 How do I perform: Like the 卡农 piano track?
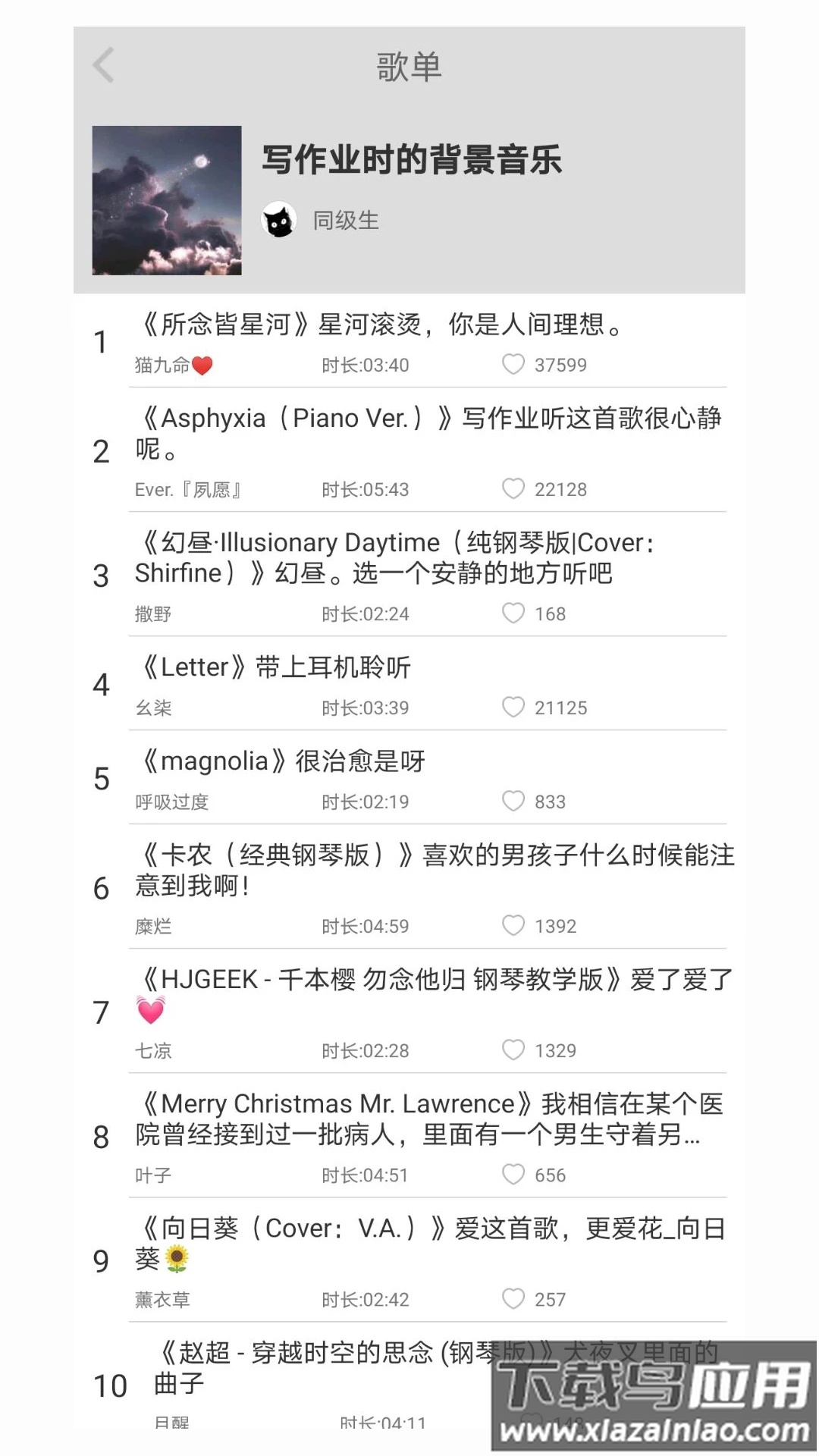[x=513, y=926]
